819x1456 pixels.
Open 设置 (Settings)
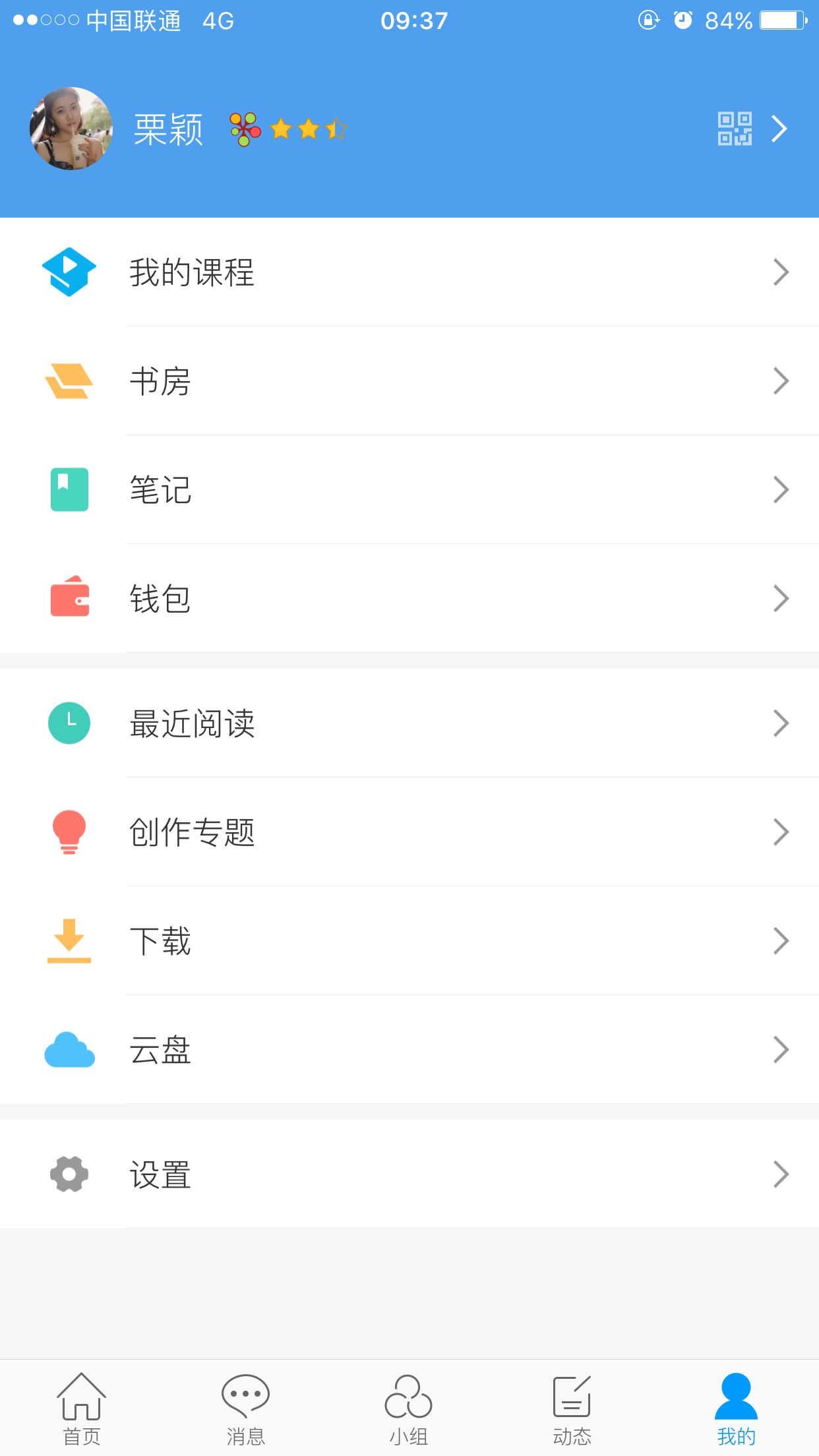409,1174
